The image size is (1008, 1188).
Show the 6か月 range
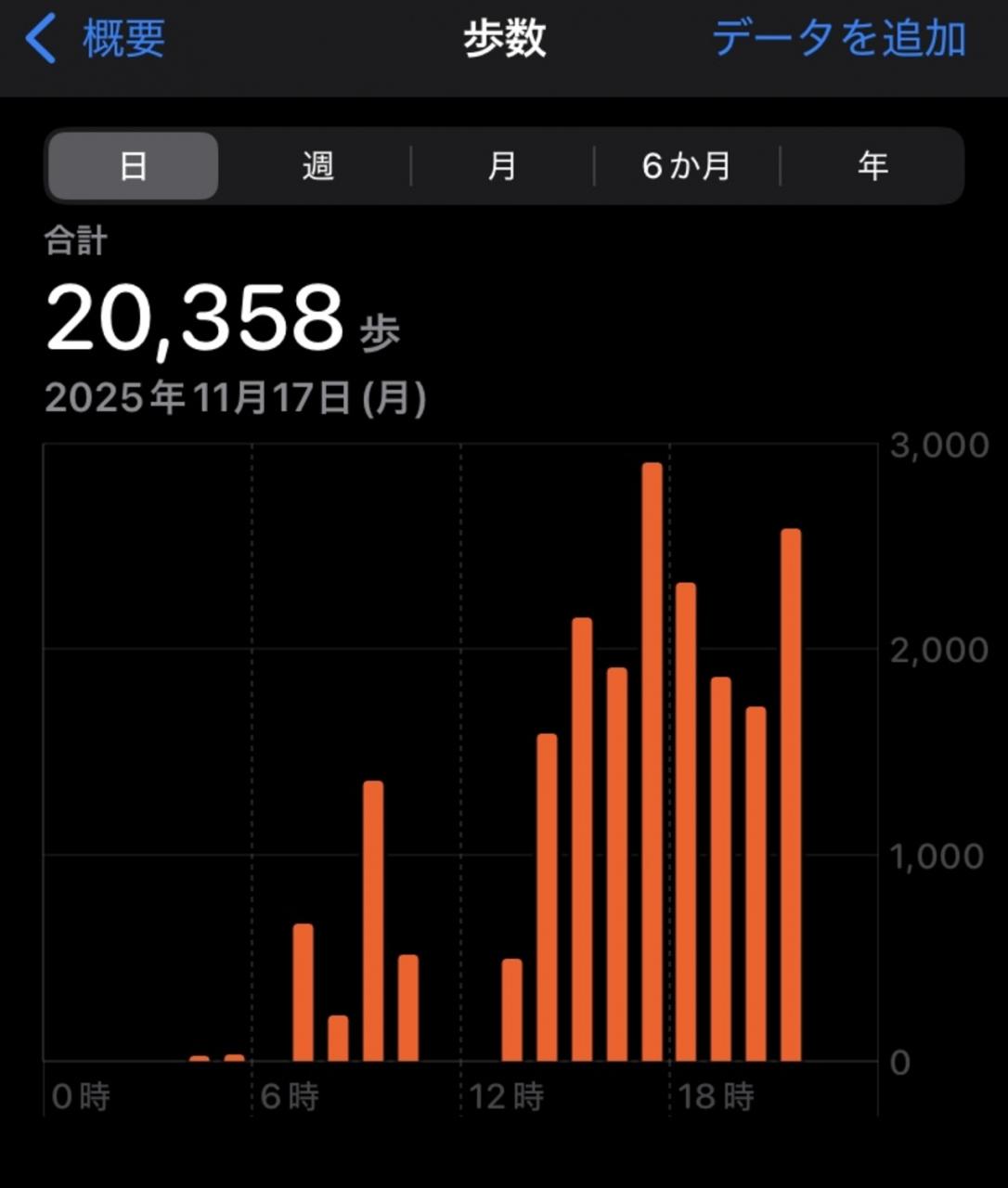point(687,166)
